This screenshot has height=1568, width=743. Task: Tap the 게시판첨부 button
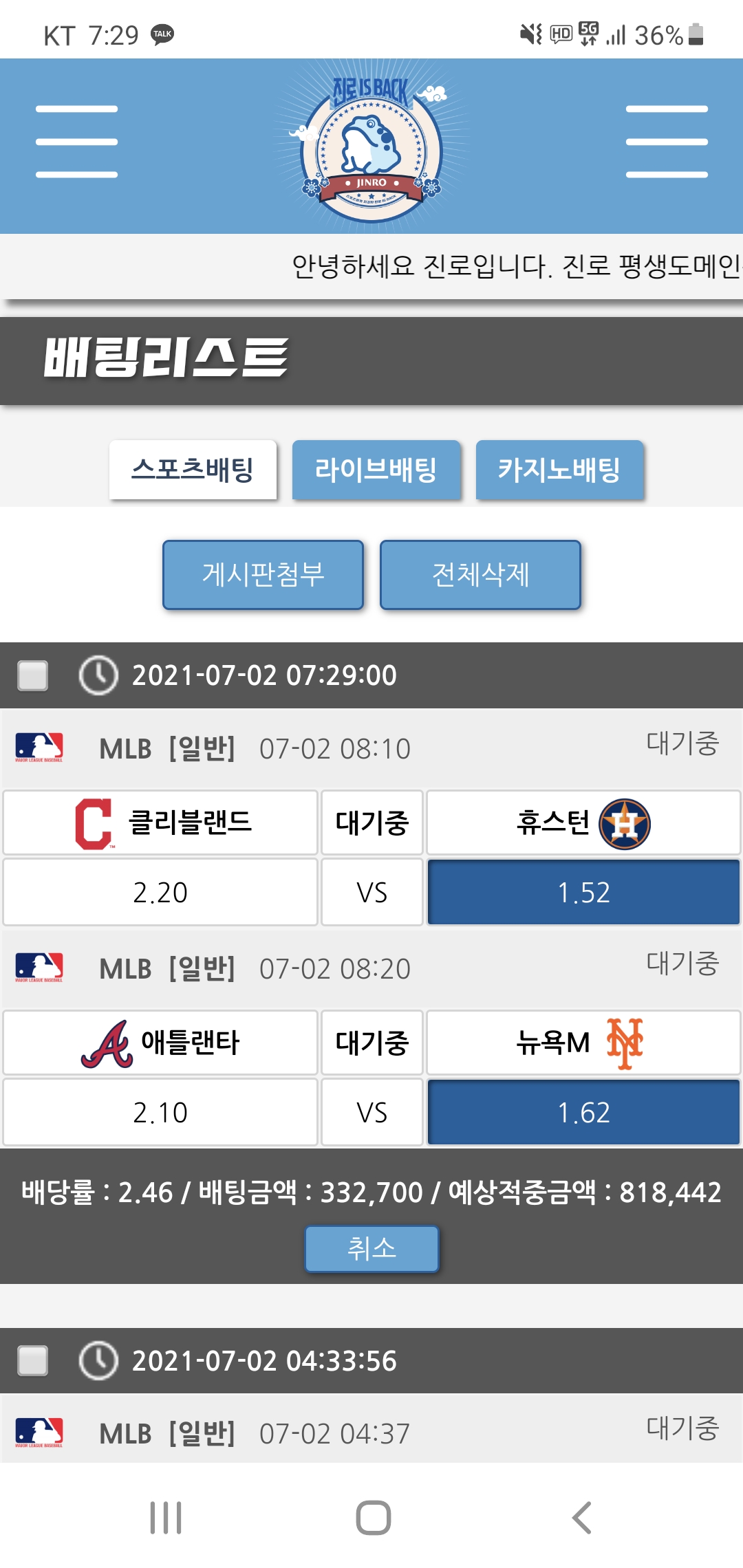(263, 575)
